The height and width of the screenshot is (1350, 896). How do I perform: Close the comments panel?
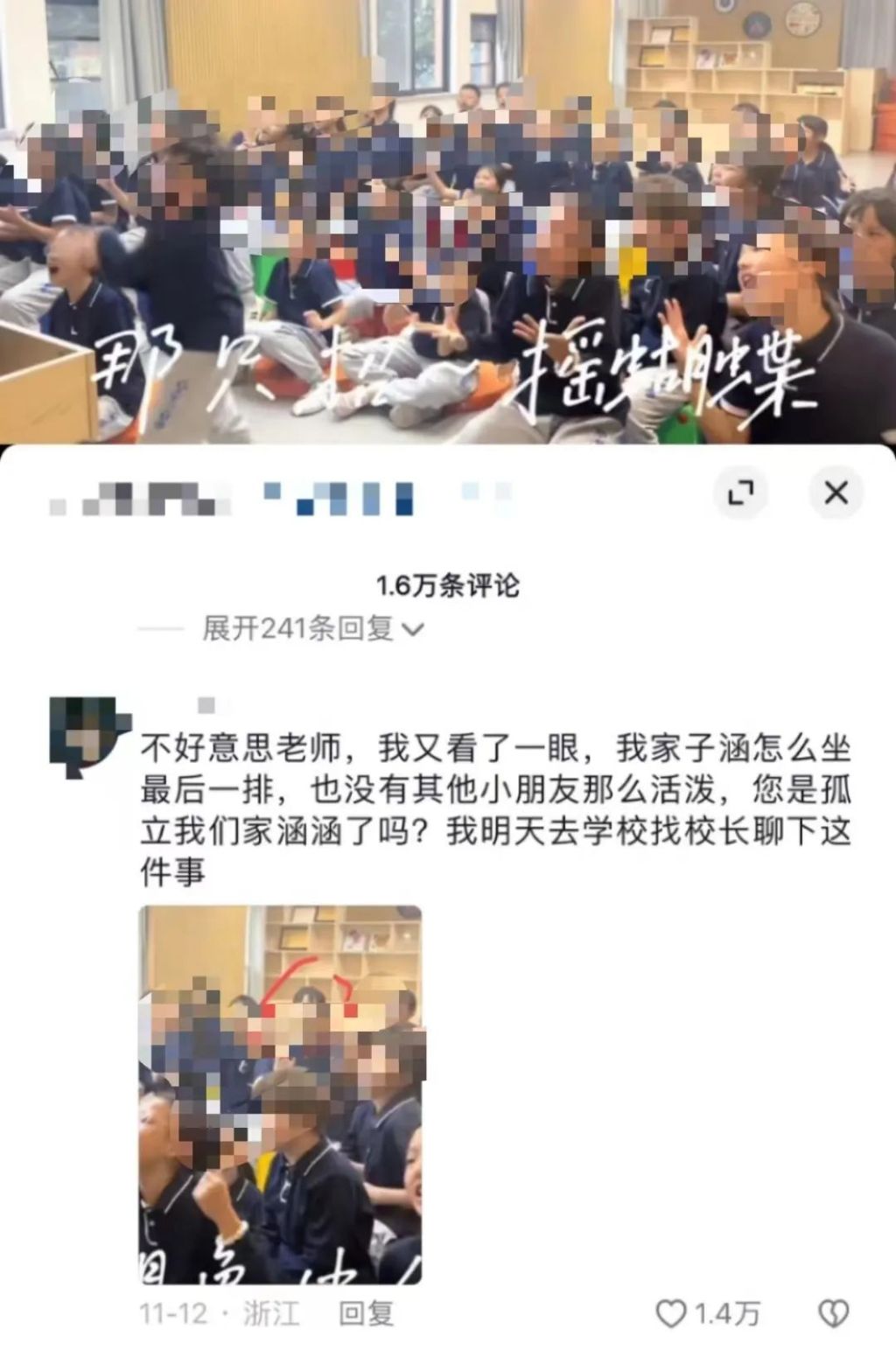836,493
